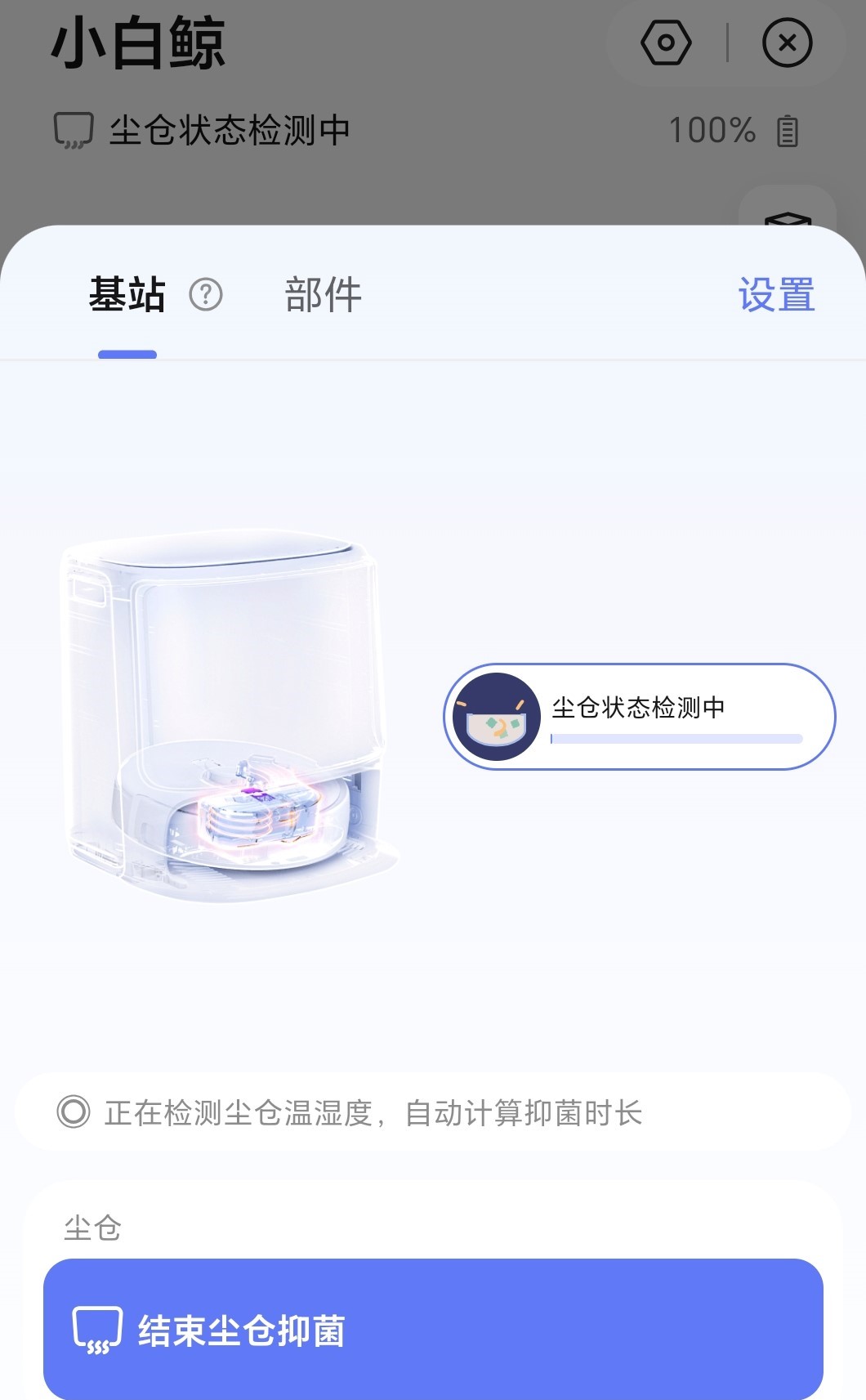Switch to the 部件 tab
Screen dimensions: 866x1400
tap(323, 295)
